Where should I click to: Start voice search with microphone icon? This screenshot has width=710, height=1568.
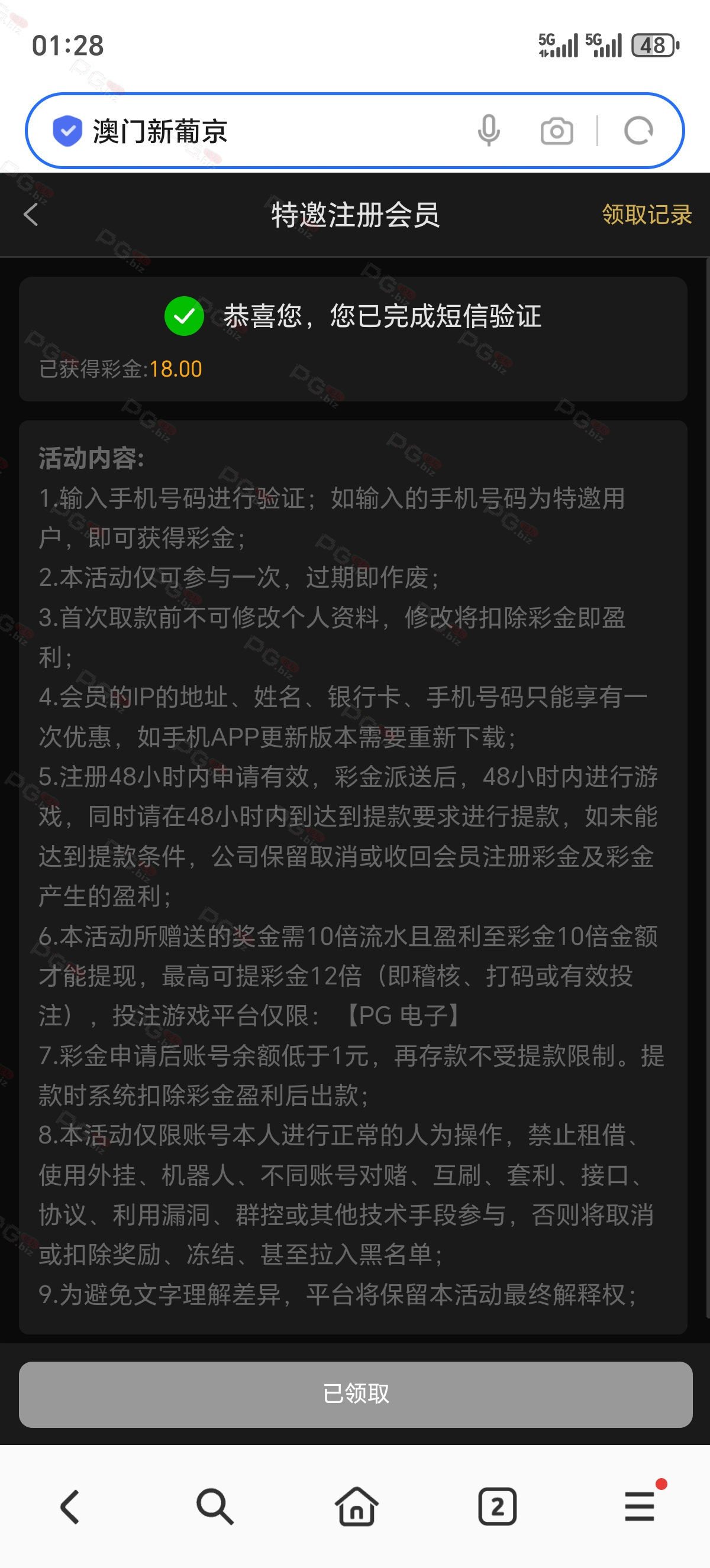[488, 131]
